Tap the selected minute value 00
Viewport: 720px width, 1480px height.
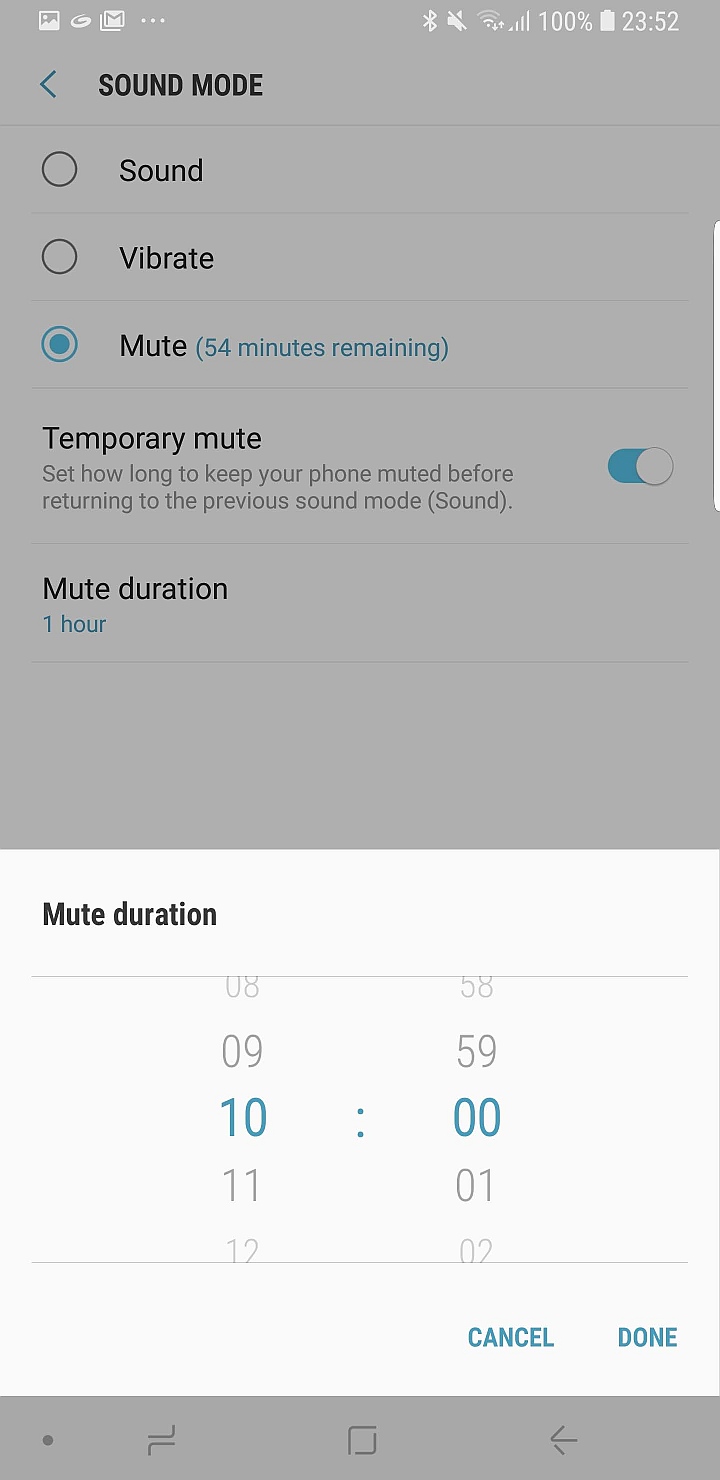477,1118
